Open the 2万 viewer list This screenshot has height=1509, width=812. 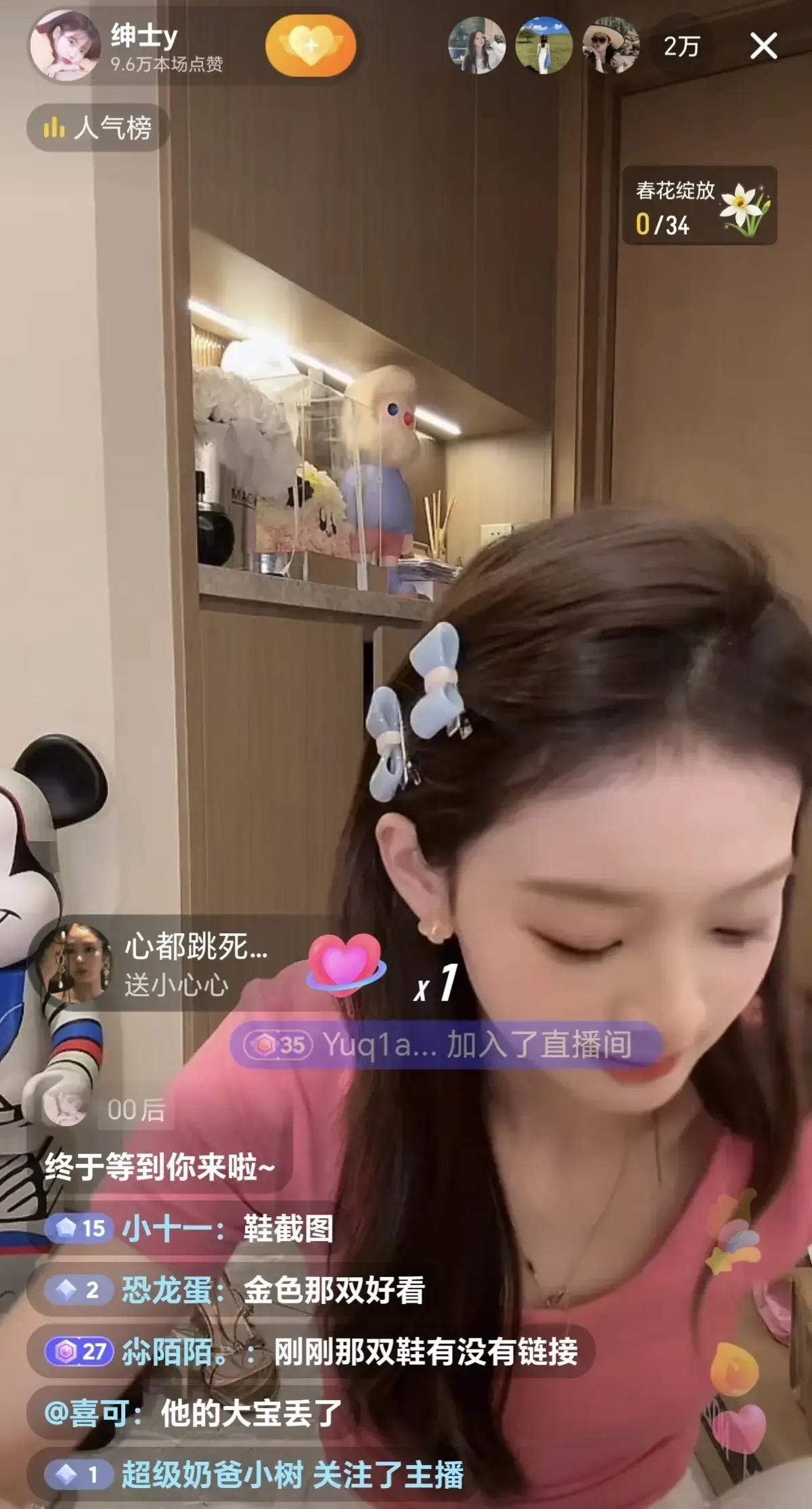tap(681, 47)
